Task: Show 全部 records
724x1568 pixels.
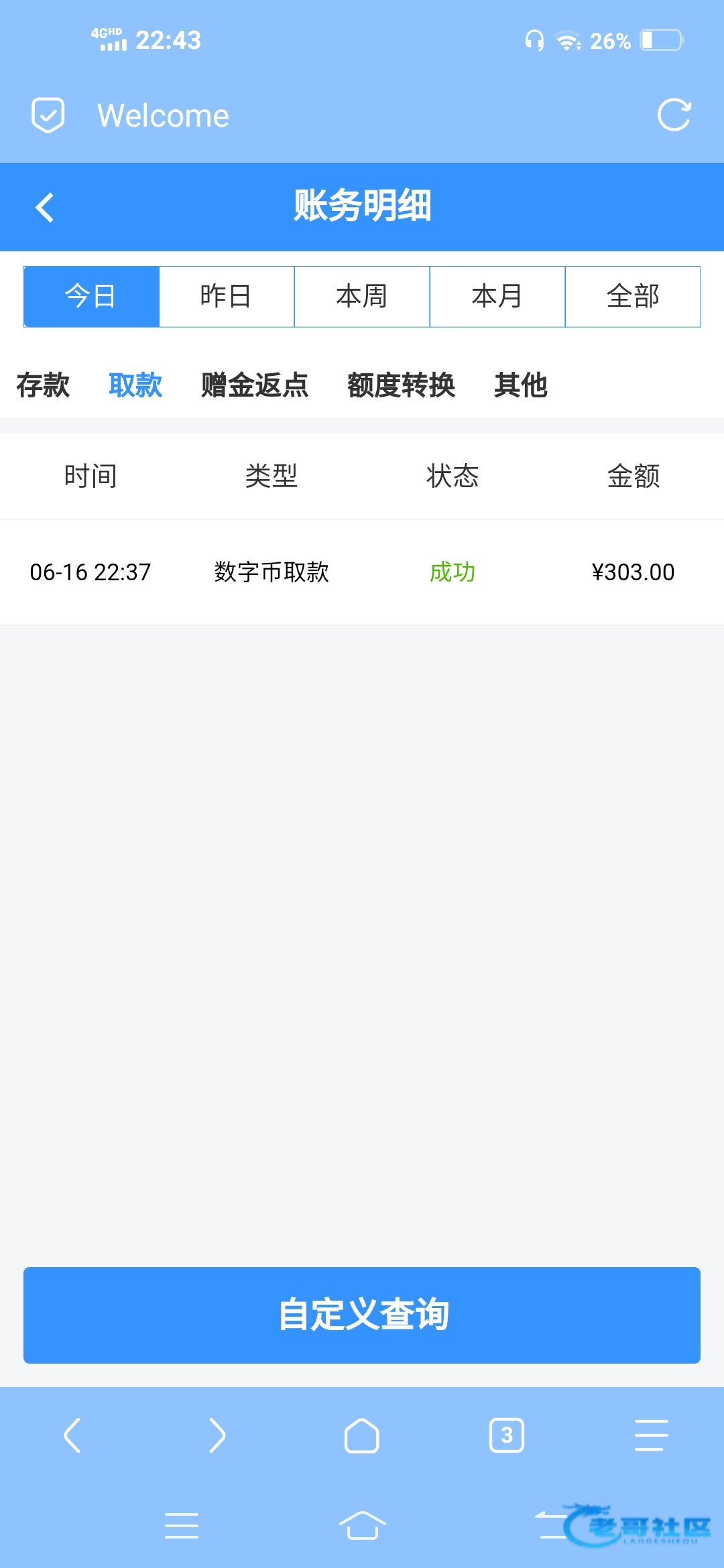Action: tap(633, 296)
